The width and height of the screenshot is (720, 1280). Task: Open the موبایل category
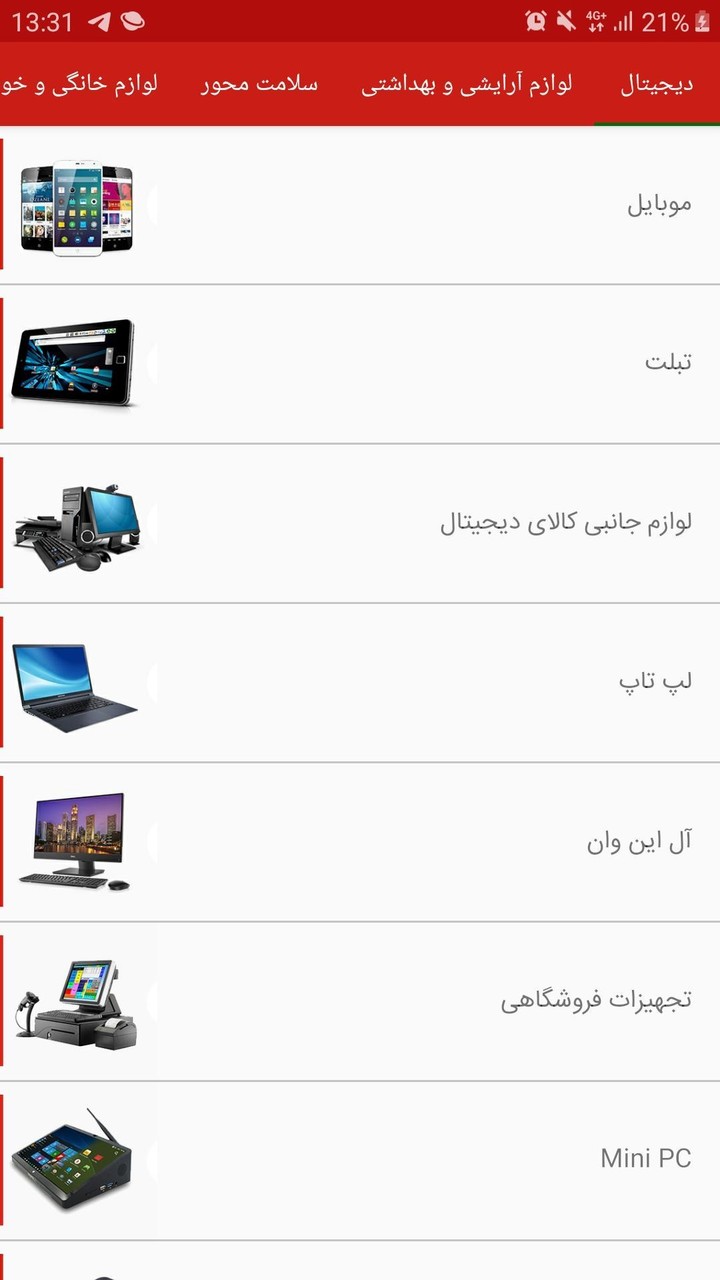(x=360, y=205)
